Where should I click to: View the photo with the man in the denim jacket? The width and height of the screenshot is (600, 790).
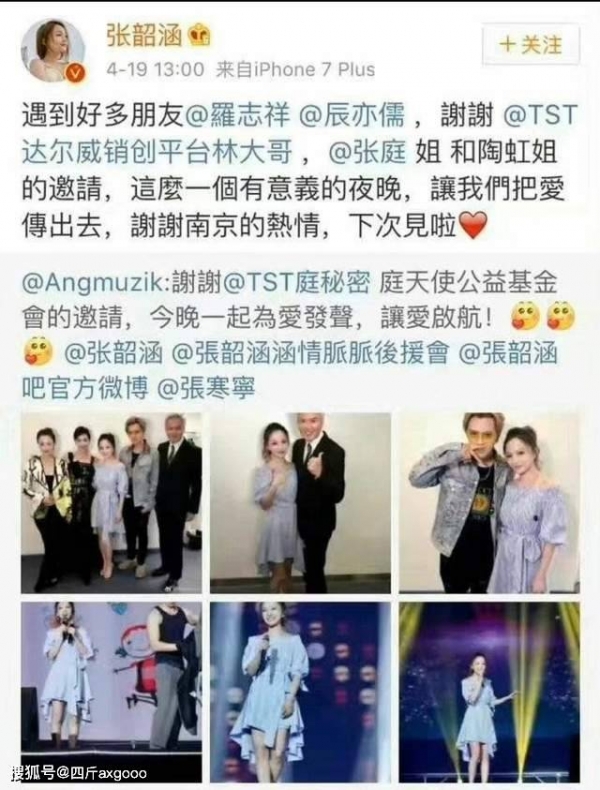point(489,501)
